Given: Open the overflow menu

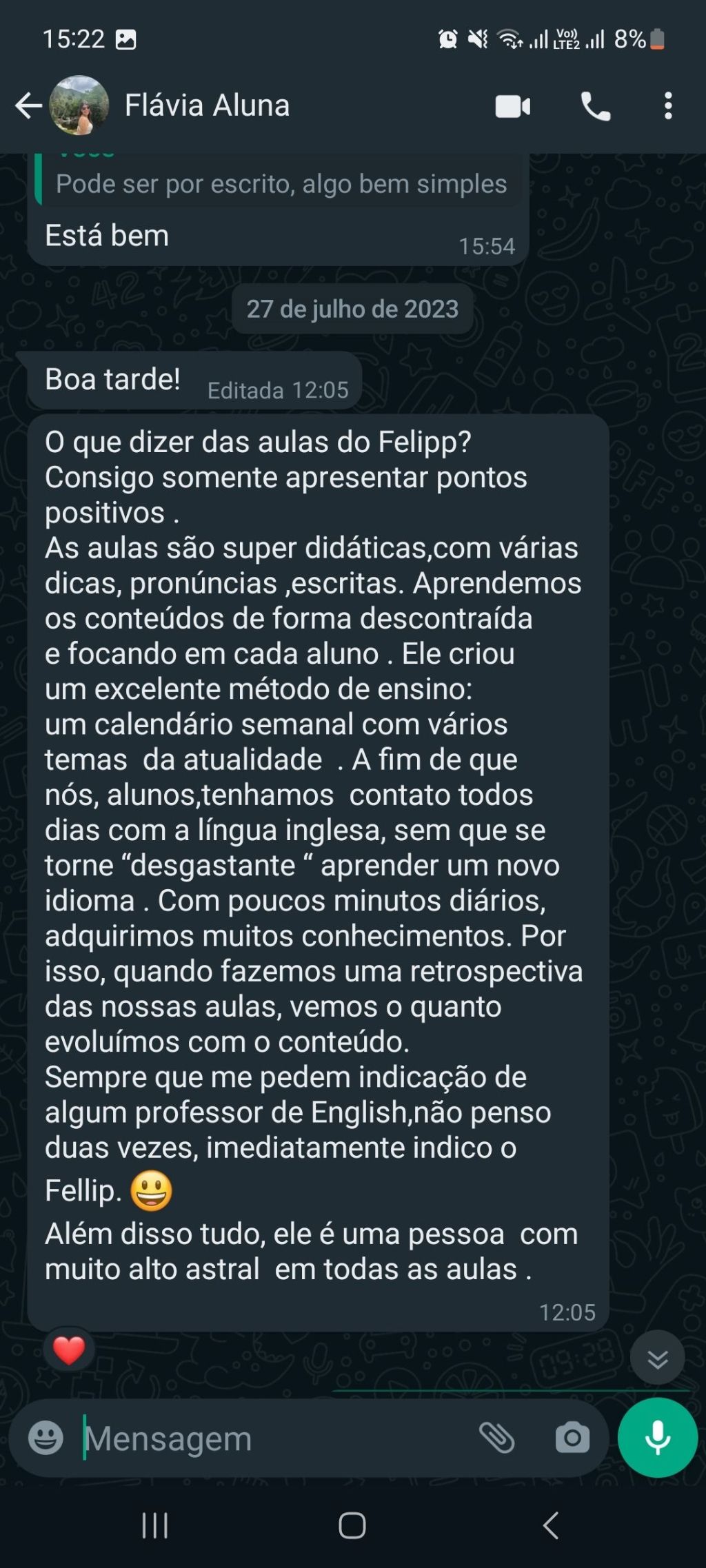Looking at the screenshot, I should click(x=667, y=107).
